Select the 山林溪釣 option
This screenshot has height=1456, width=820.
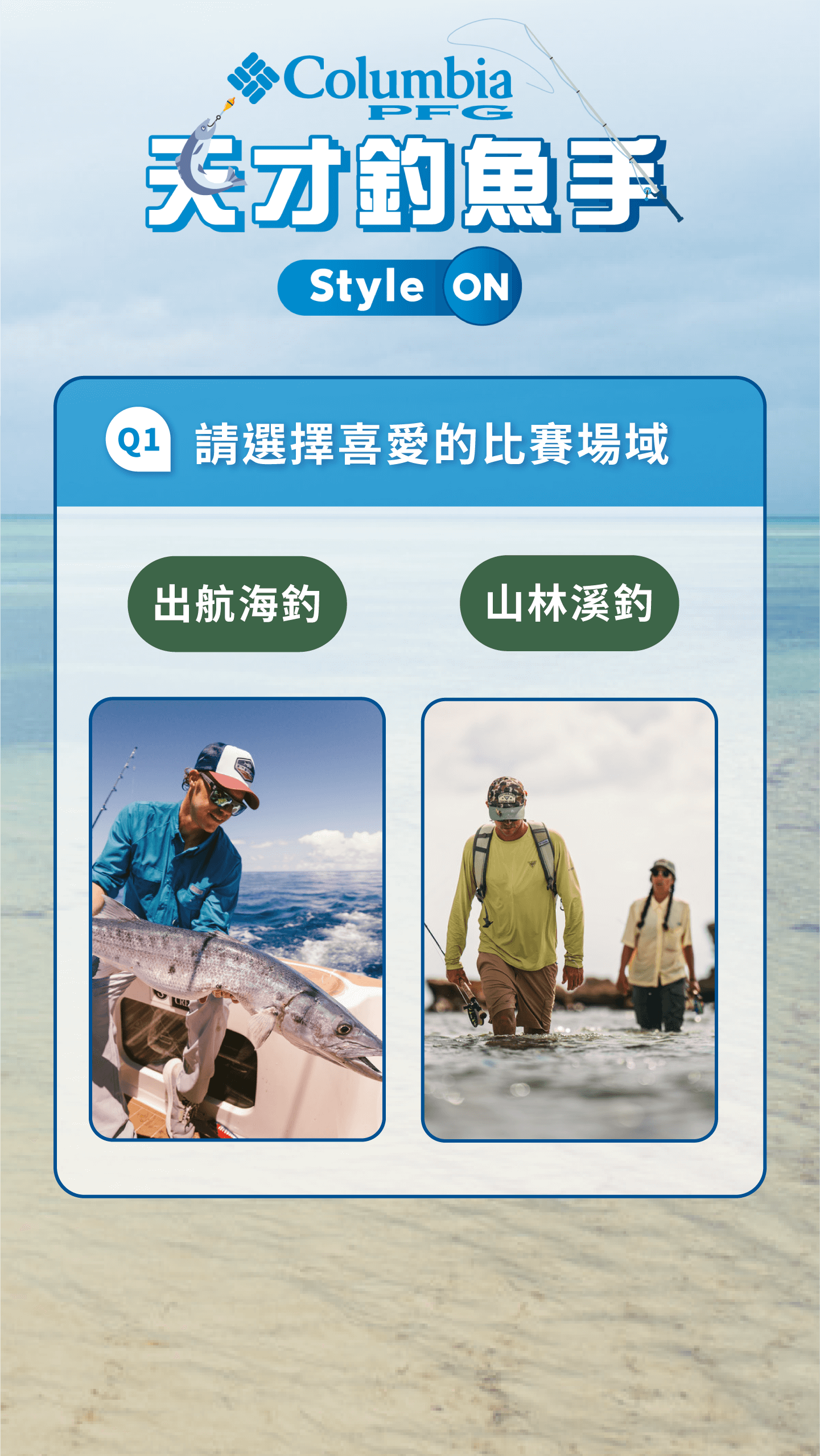coord(569,603)
